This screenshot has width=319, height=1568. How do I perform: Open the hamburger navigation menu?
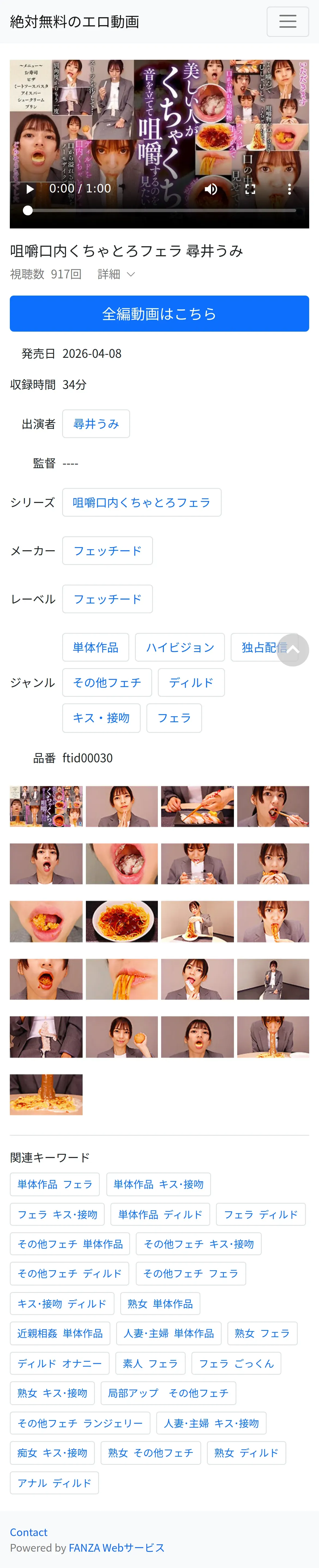(x=287, y=22)
